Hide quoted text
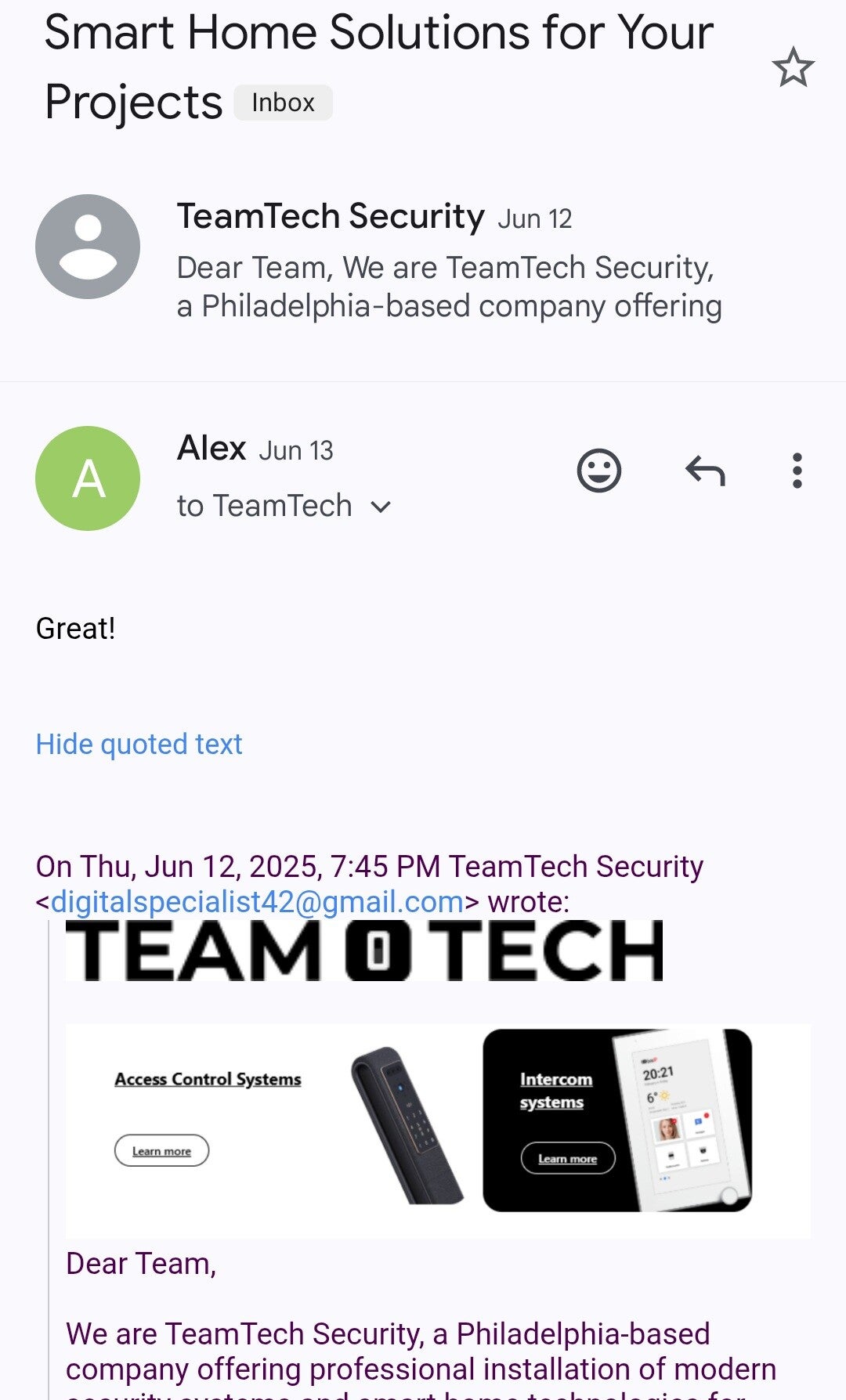The image size is (846, 1400). (x=139, y=744)
